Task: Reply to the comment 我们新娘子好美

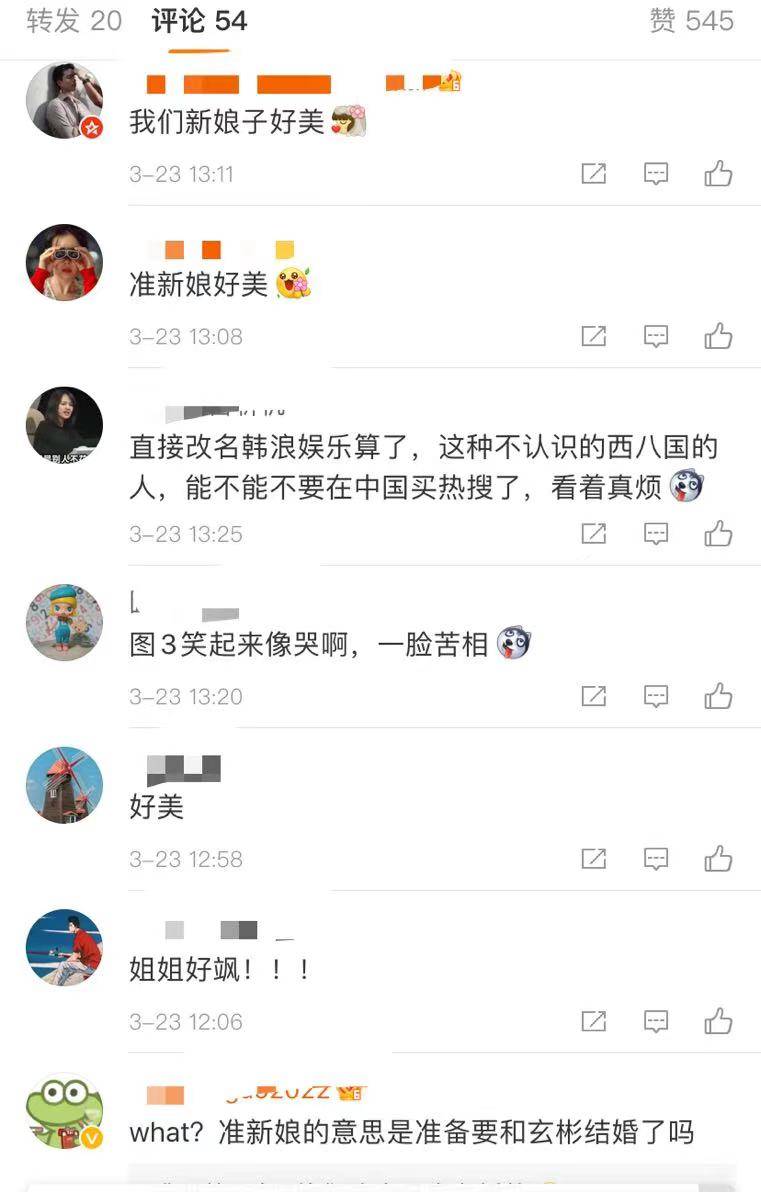Action: point(656,174)
